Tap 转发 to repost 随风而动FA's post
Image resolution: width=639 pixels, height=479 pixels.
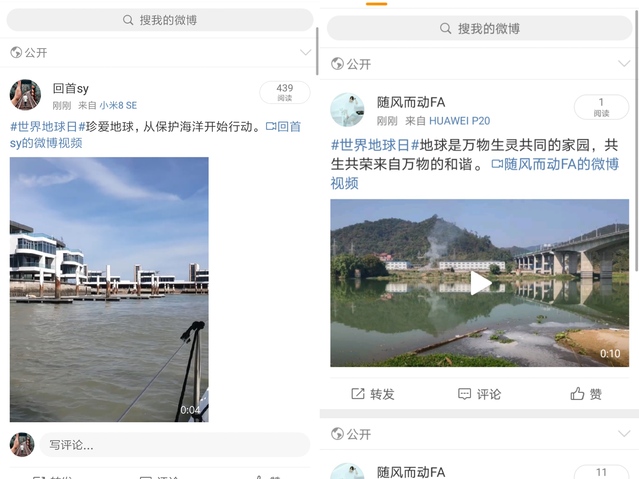click(x=372, y=394)
